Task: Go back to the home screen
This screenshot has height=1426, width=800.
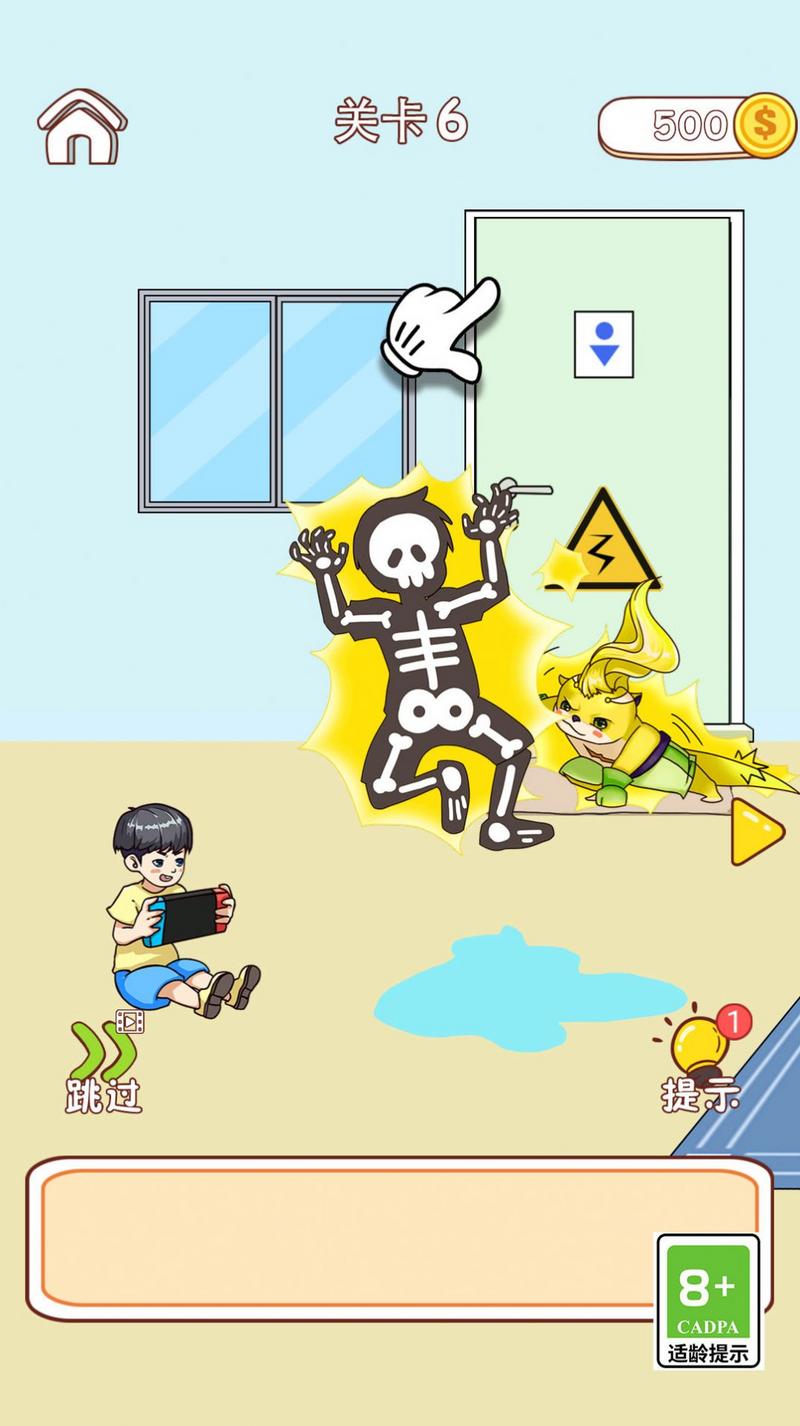Action: click(x=82, y=127)
